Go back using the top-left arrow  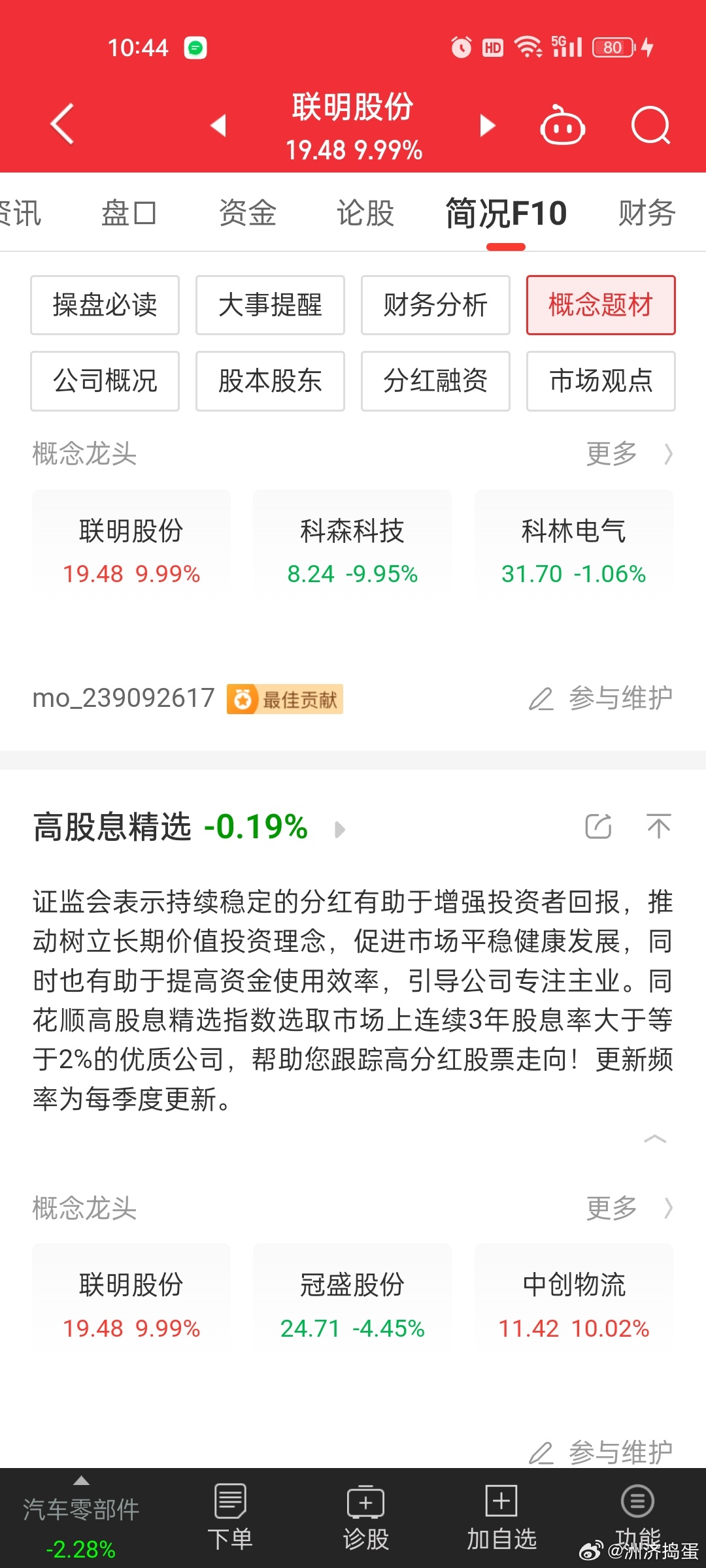[x=62, y=124]
